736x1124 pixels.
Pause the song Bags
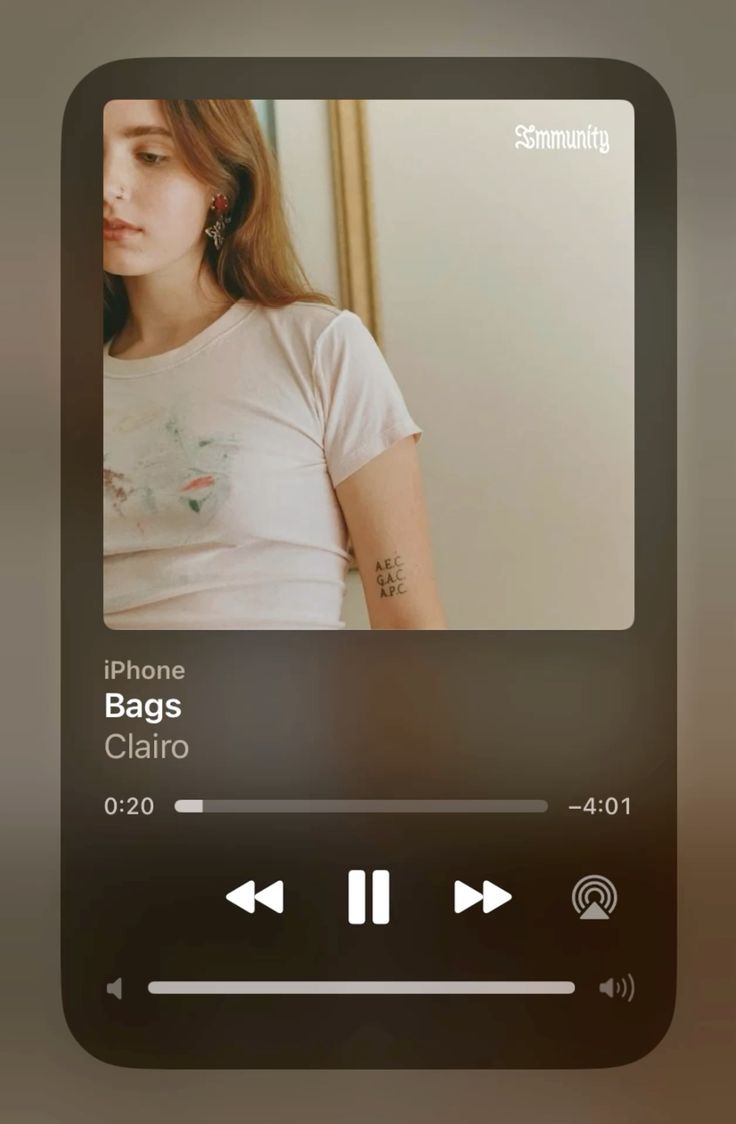click(x=368, y=897)
